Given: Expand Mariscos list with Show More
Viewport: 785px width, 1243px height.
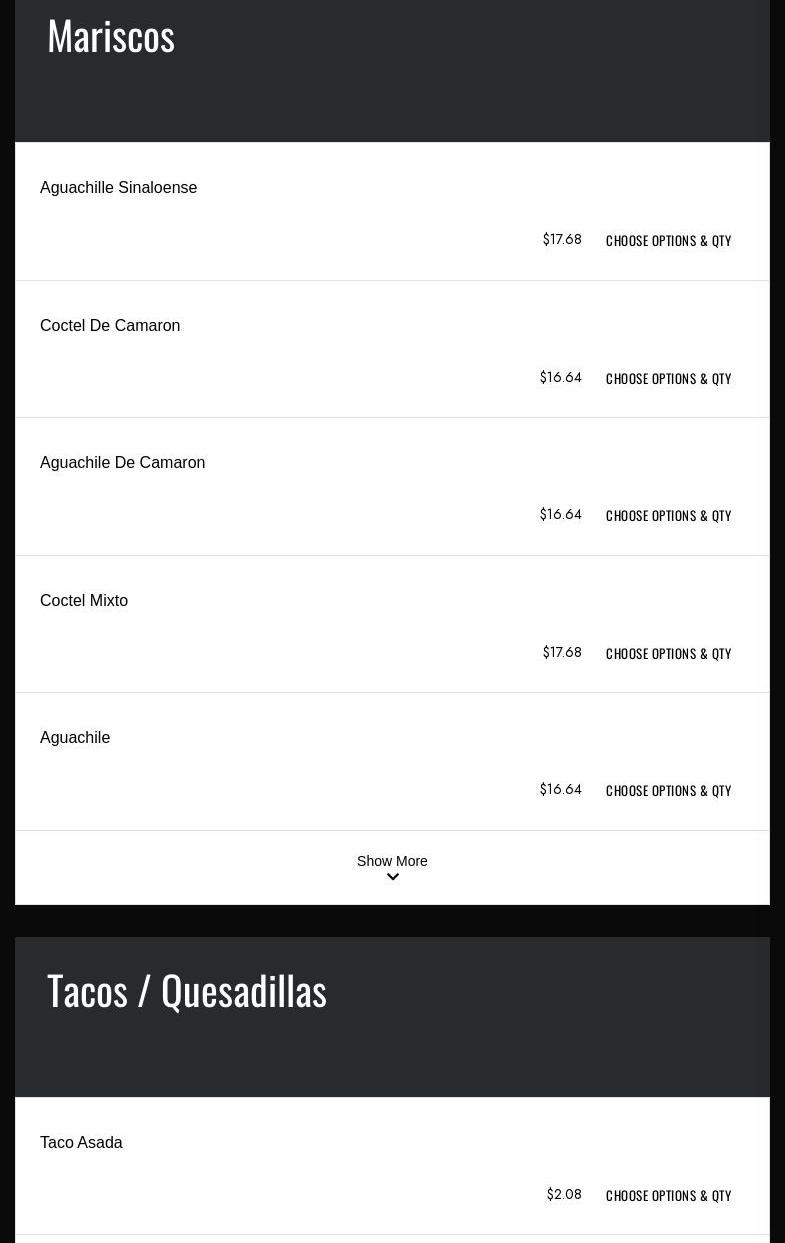Looking at the screenshot, I should coord(392,867).
